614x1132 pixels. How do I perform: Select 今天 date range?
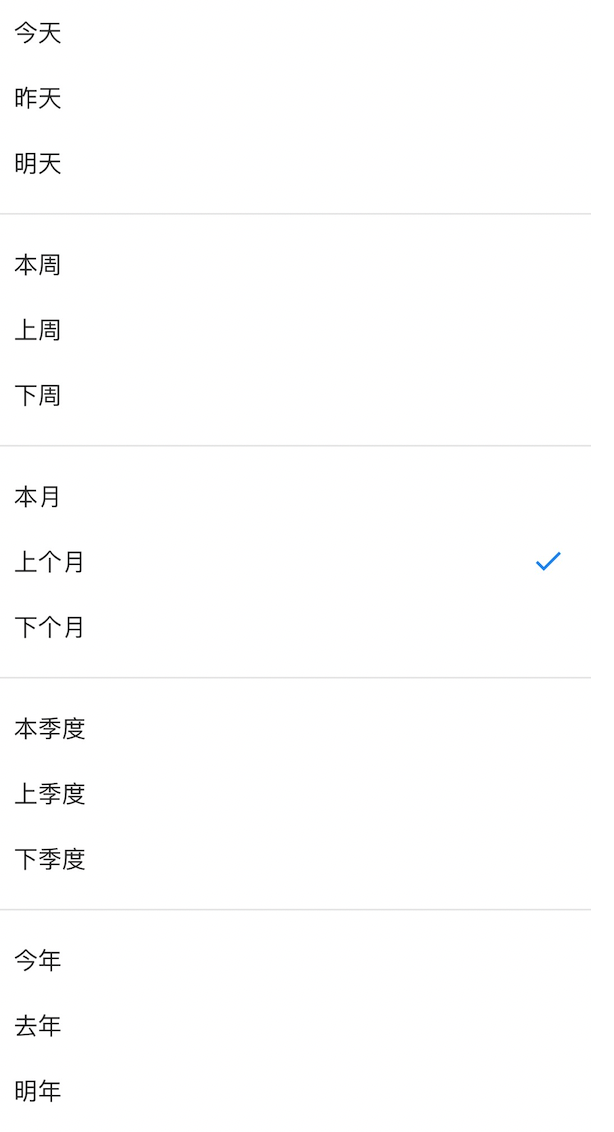point(38,33)
